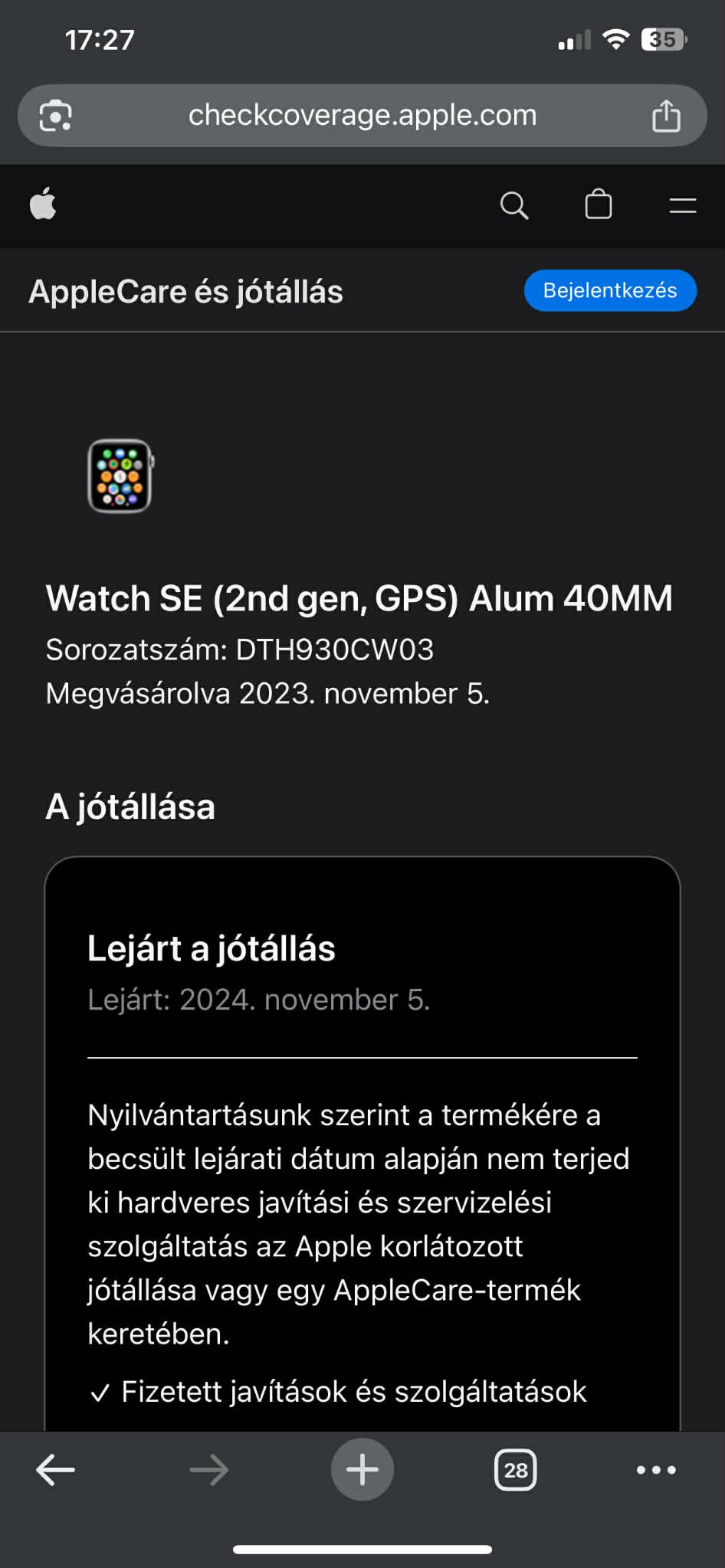Open the Apple site hamburger menu
The height and width of the screenshot is (1568, 725).
(681, 205)
